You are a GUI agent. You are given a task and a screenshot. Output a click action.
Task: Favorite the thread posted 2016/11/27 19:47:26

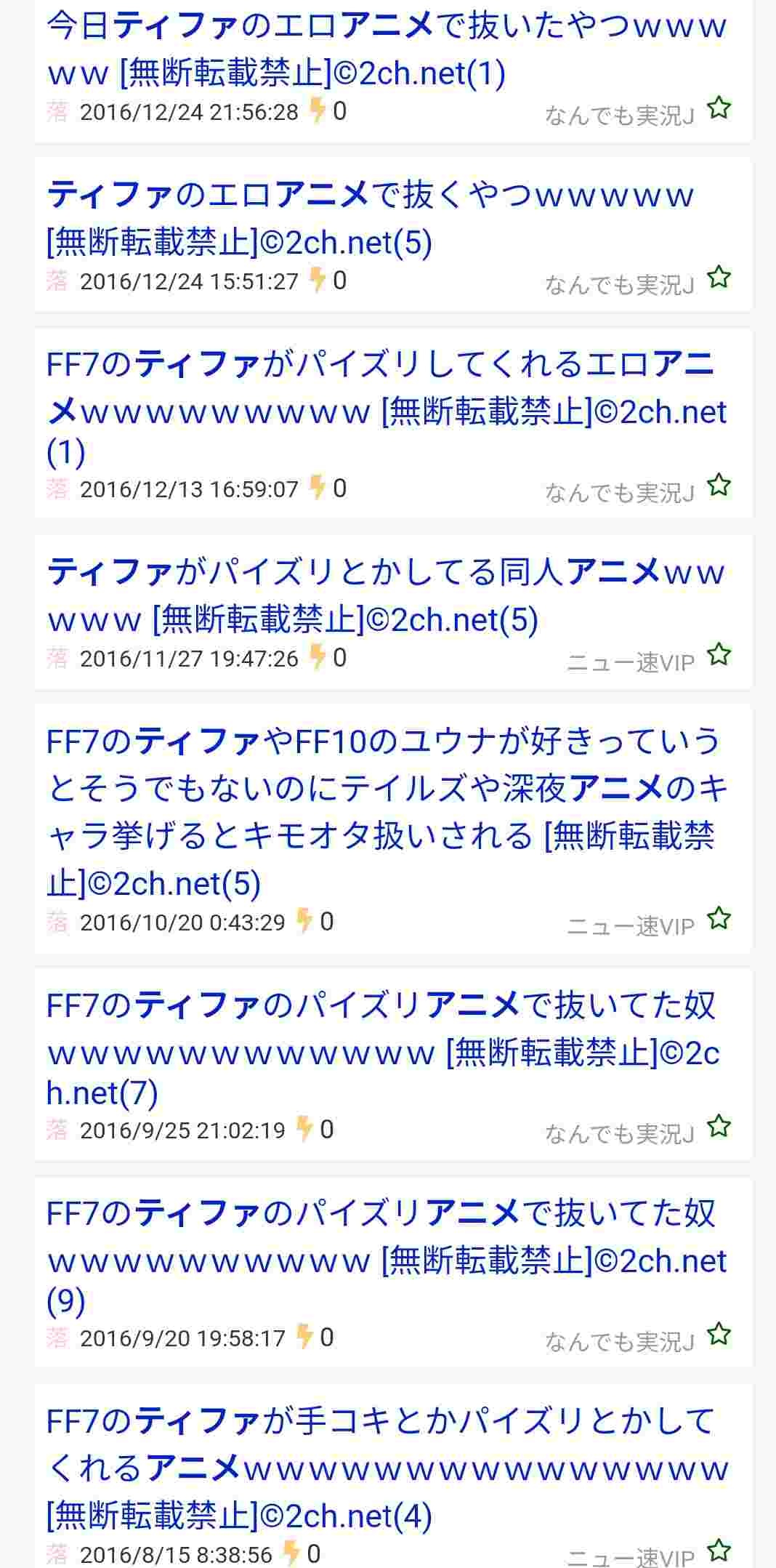719,654
